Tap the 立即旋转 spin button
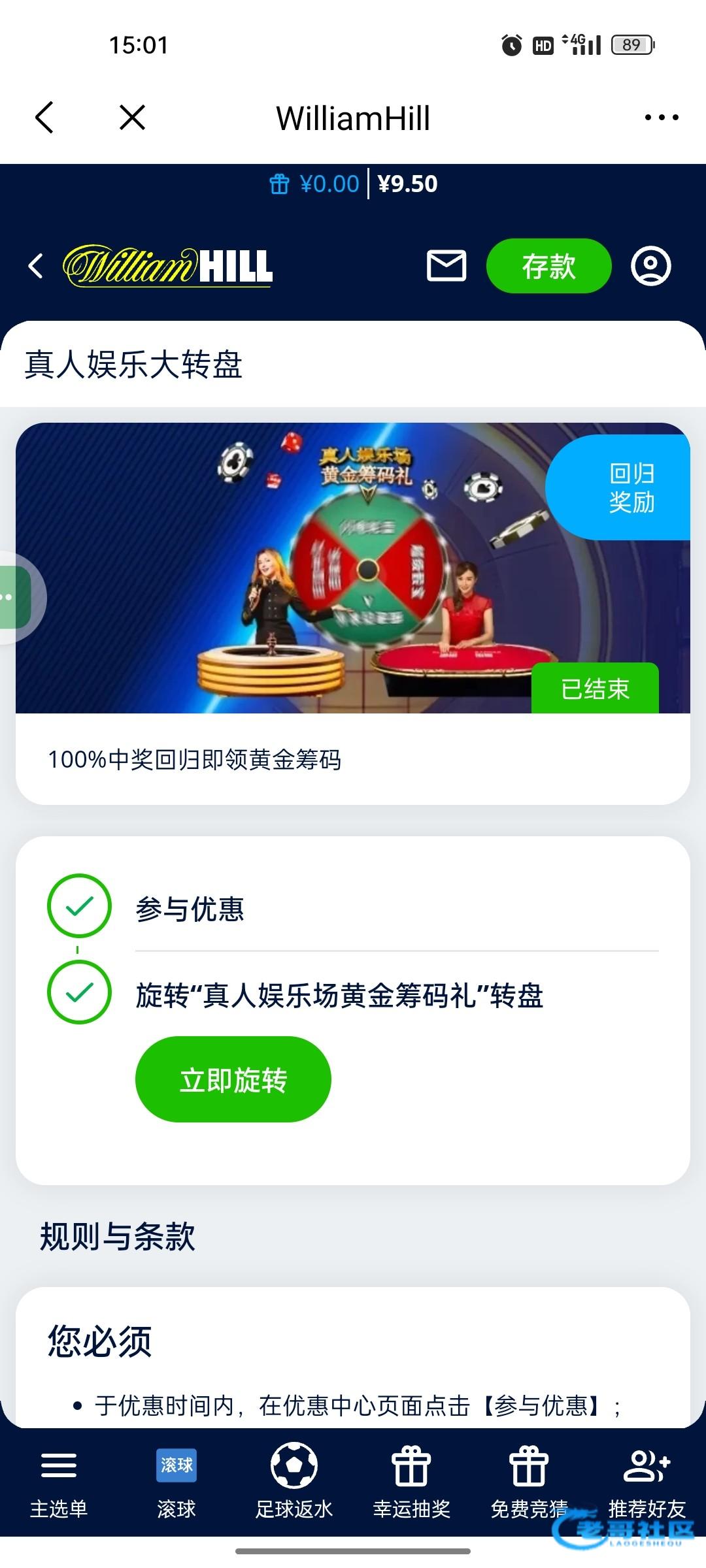Image resolution: width=706 pixels, height=1568 pixels. [233, 1079]
